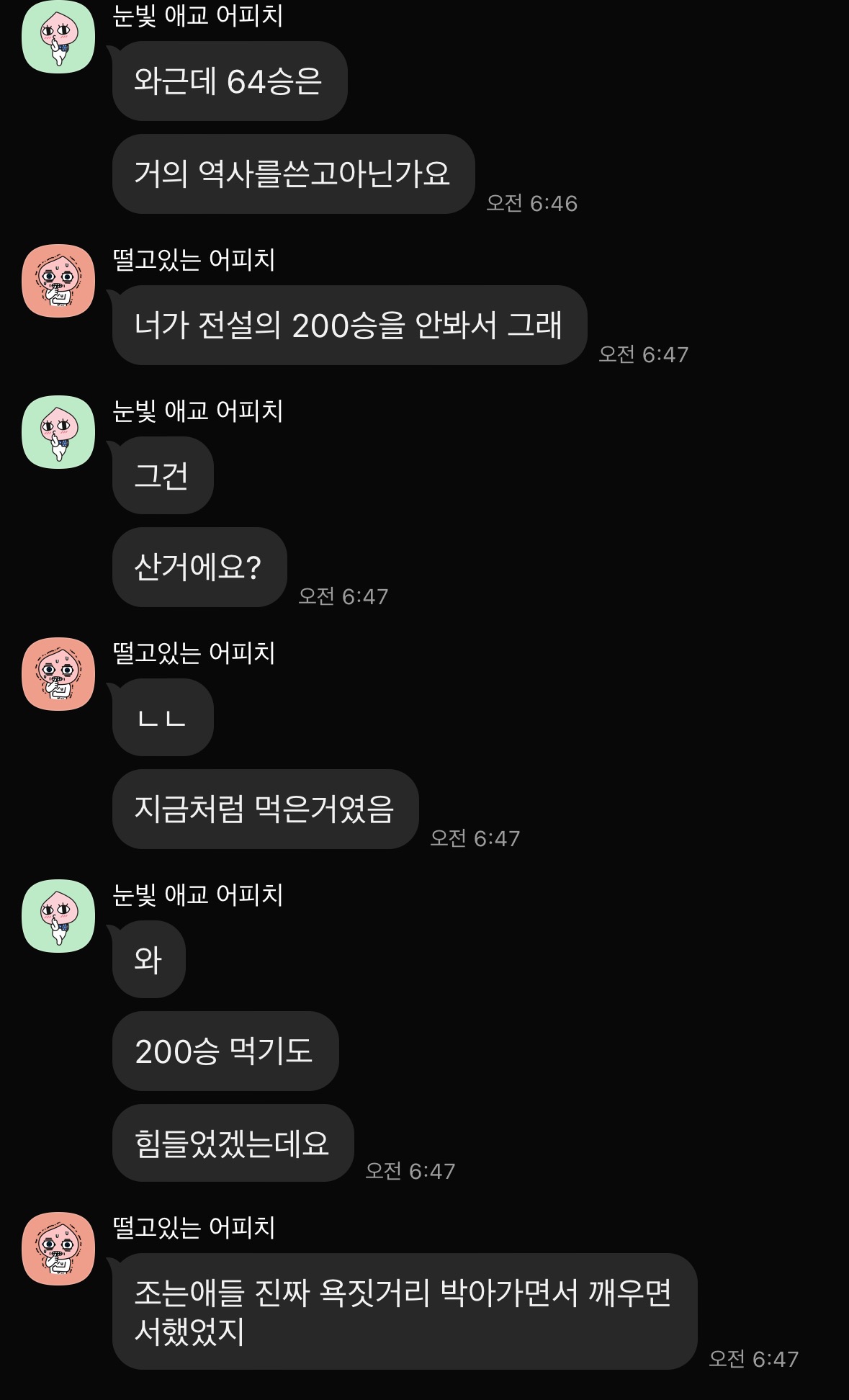The height and width of the screenshot is (1400, 849).
Task: View 떨고있는 어피치 profile beside 'ㄴㄴ' message
Action: [x=58, y=674]
